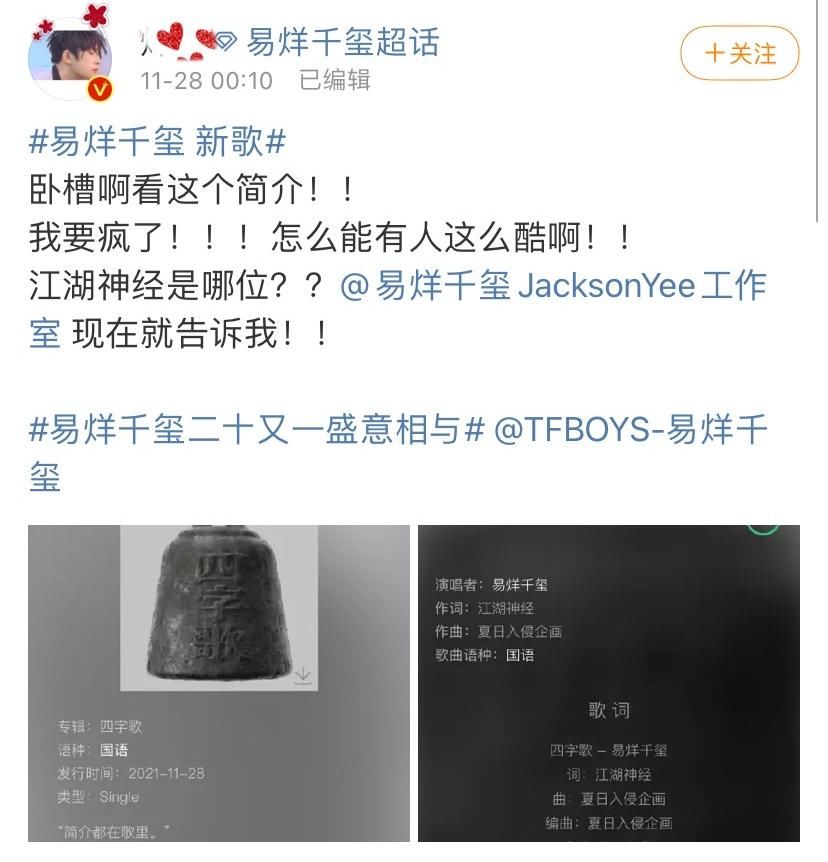Viewport: 828px width, 862px height.
Task: Follow this user with the 关注 button
Action: coord(739,53)
